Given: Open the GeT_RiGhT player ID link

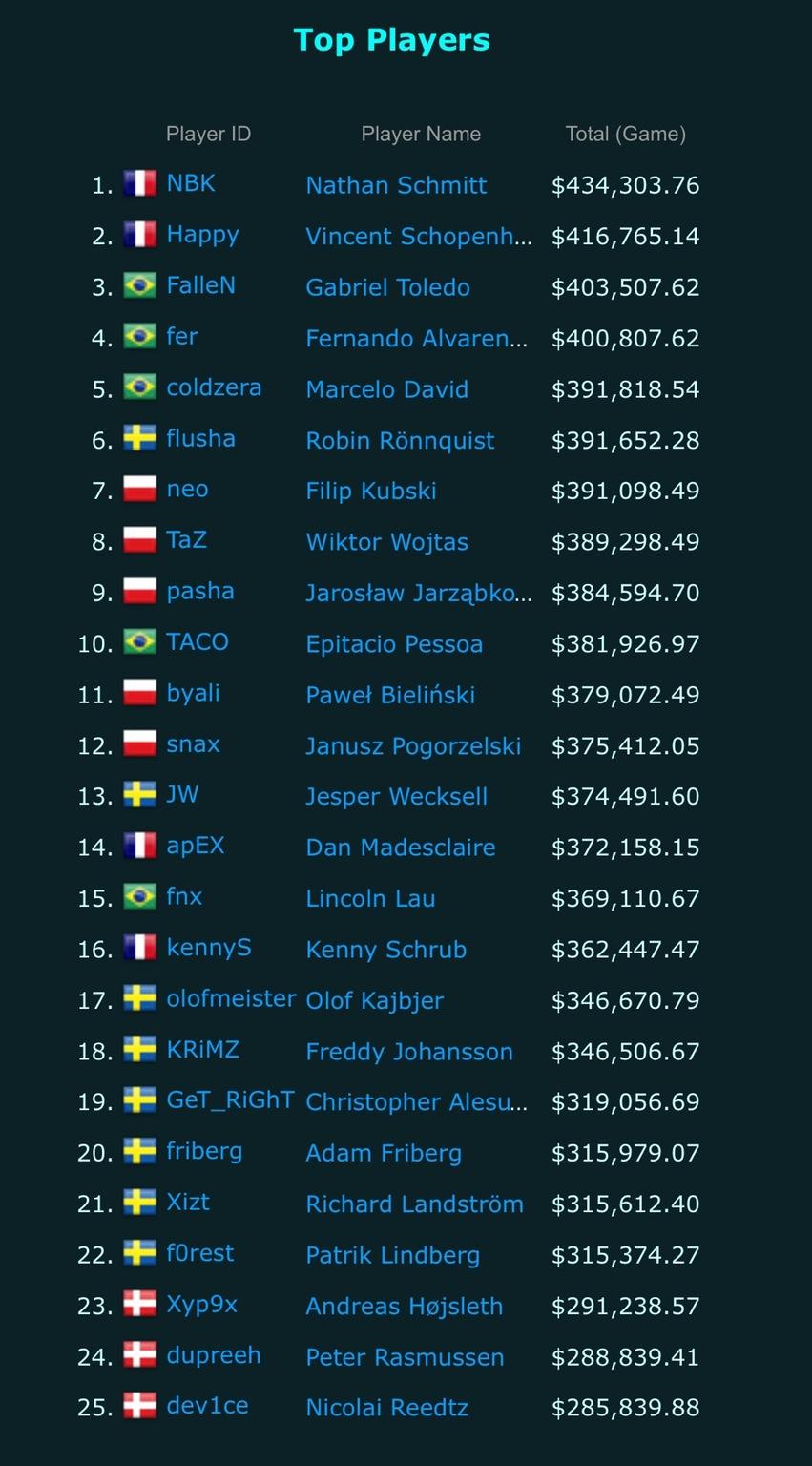Looking at the screenshot, I should click(230, 1100).
